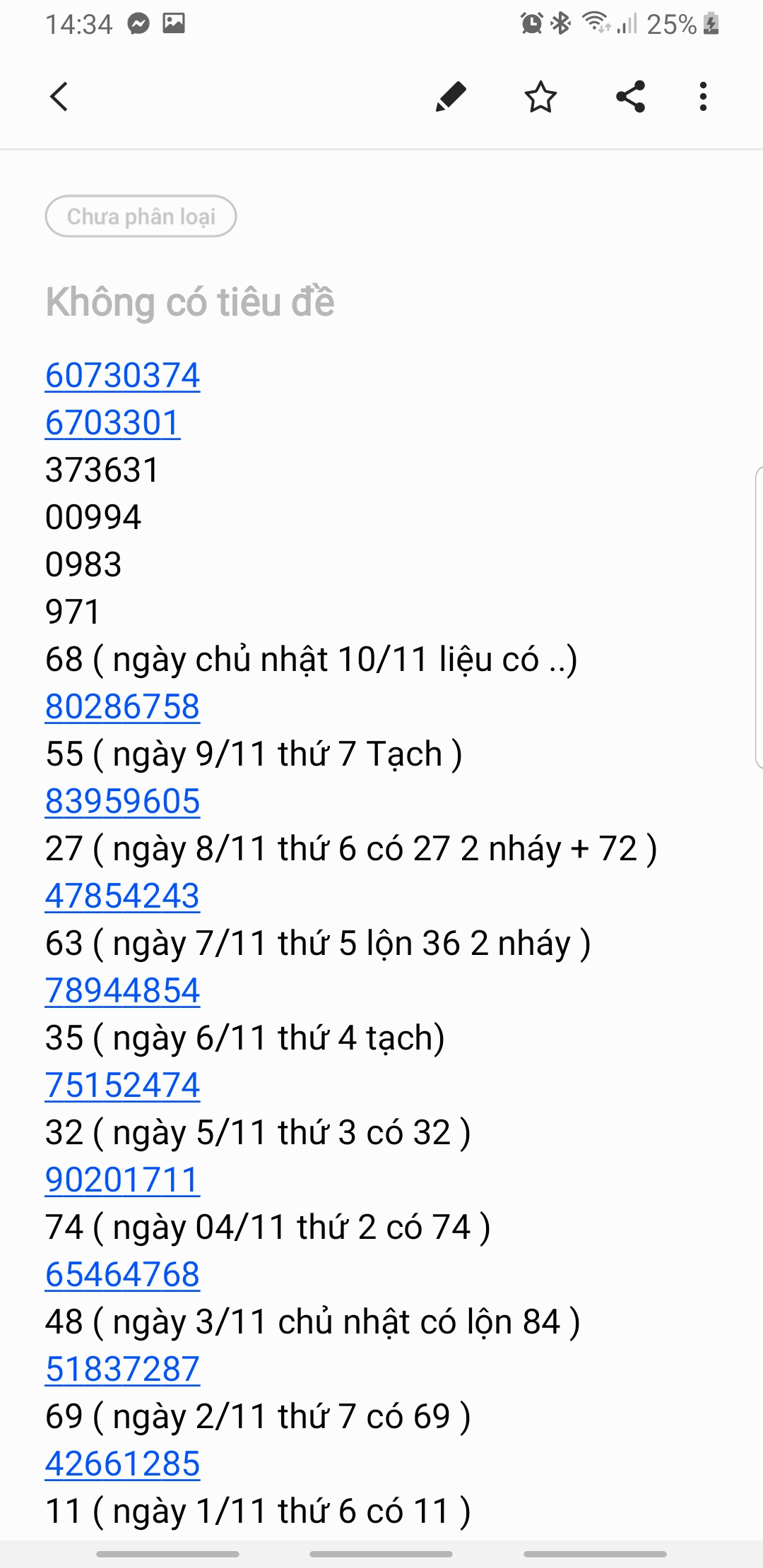The width and height of the screenshot is (763, 1568).
Task: Mark the note as favorite with star
Action: [x=540, y=97]
